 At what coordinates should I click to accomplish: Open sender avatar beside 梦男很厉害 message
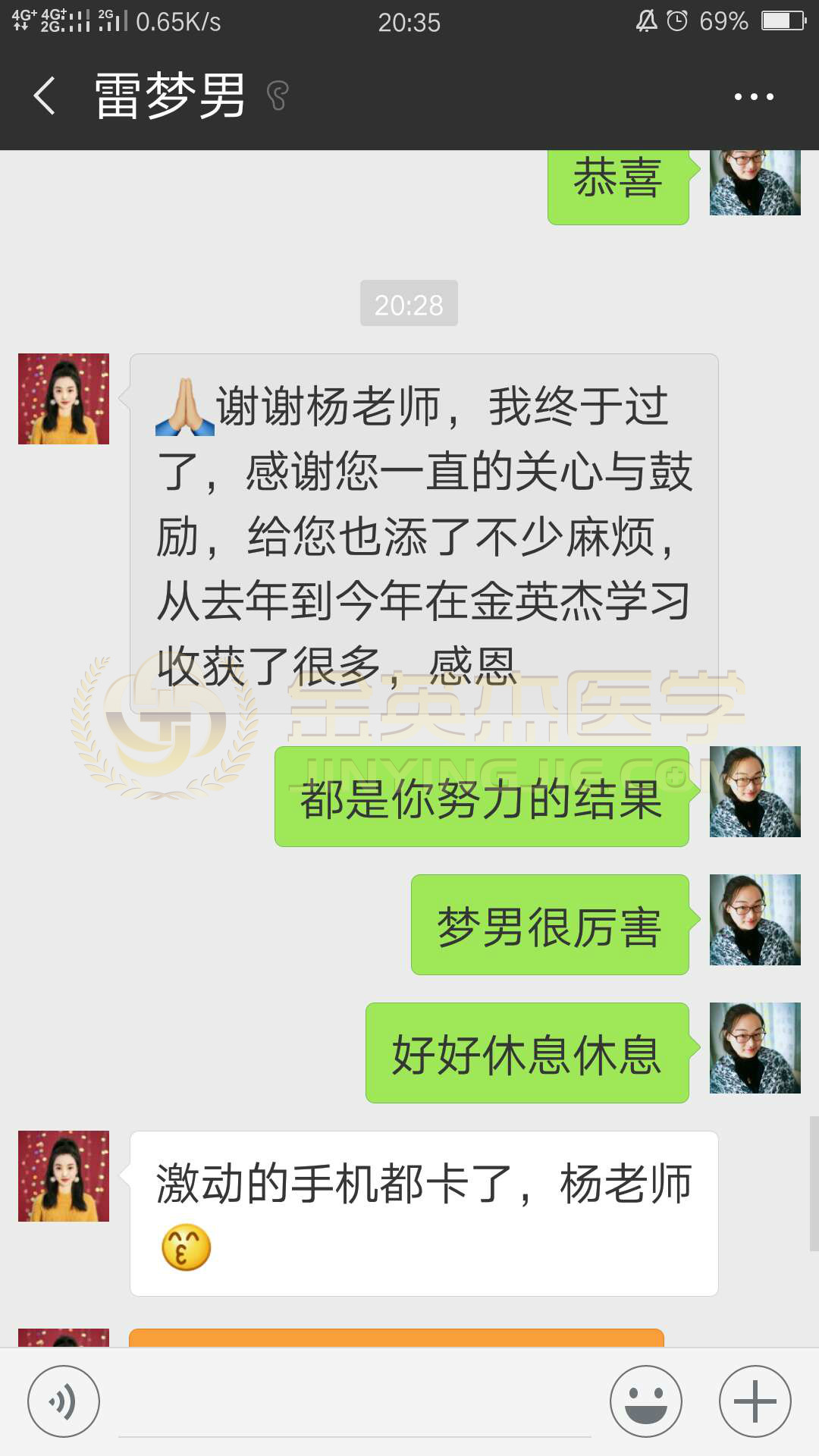755,920
